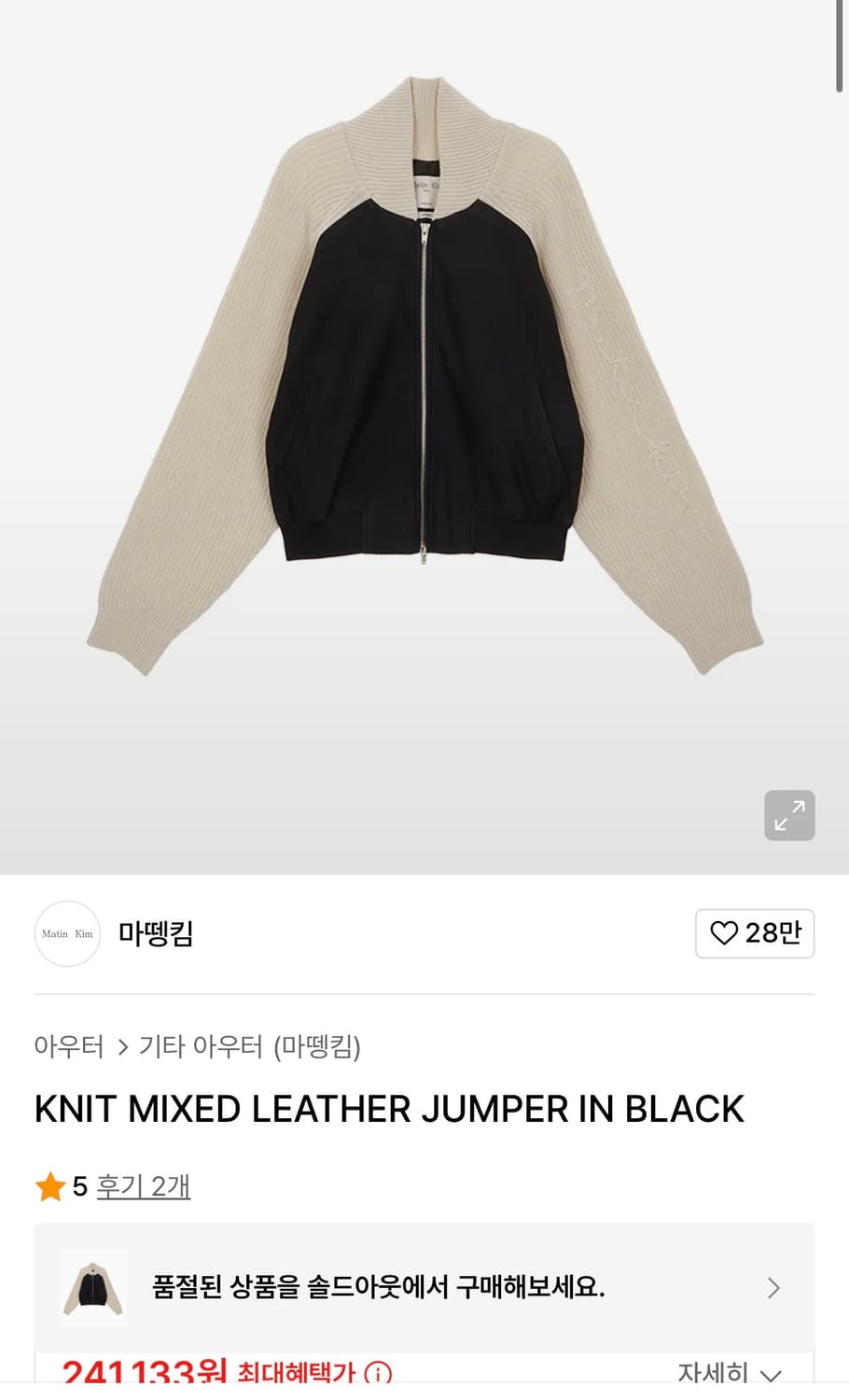The image size is (849, 1400).
Task: Select the orange star rating icon
Action: point(50,1186)
